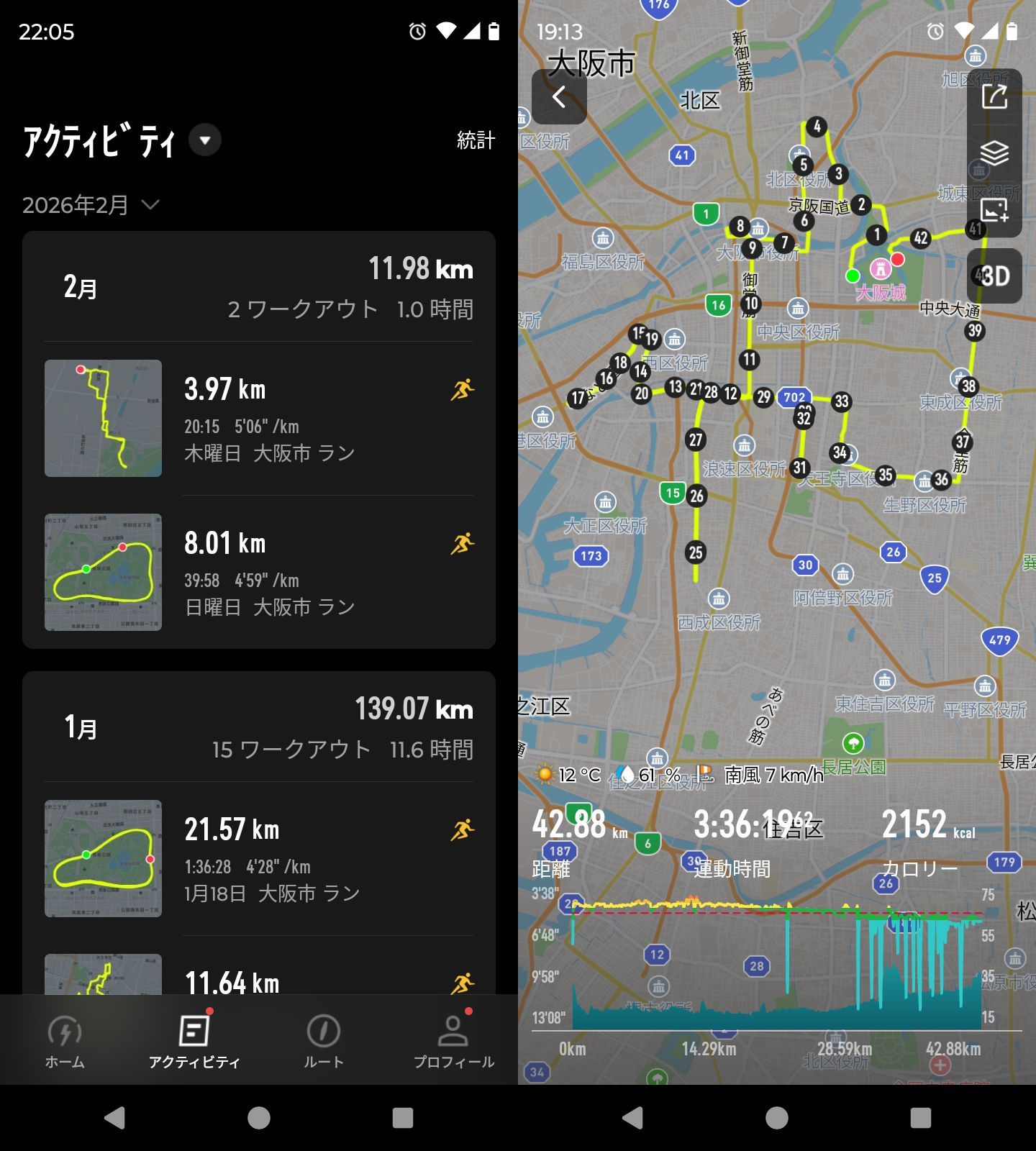This screenshot has width=1036, height=1151.
Task: Open 統計 statistics
Action: [x=476, y=140]
